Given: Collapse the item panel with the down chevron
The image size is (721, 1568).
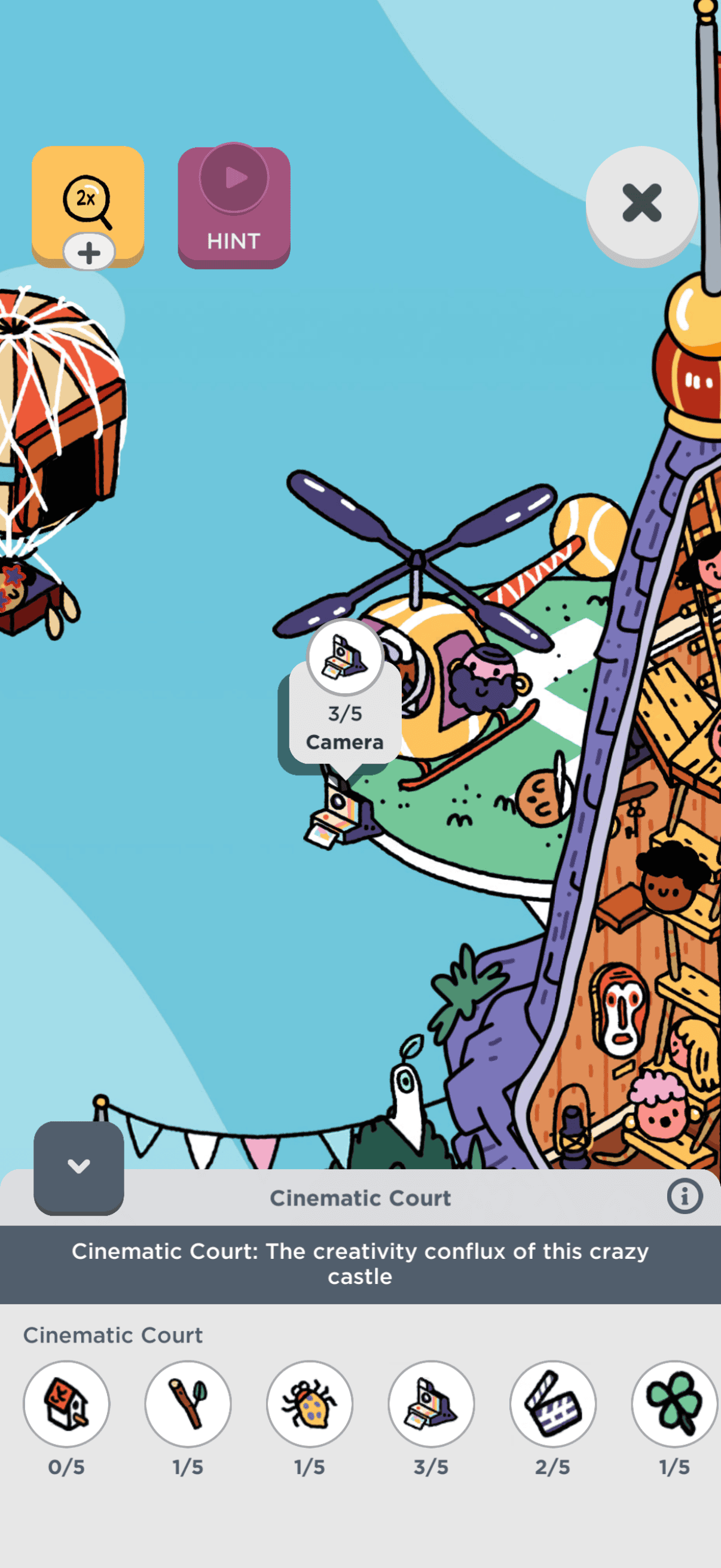Looking at the screenshot, I should click(78, 1166).
